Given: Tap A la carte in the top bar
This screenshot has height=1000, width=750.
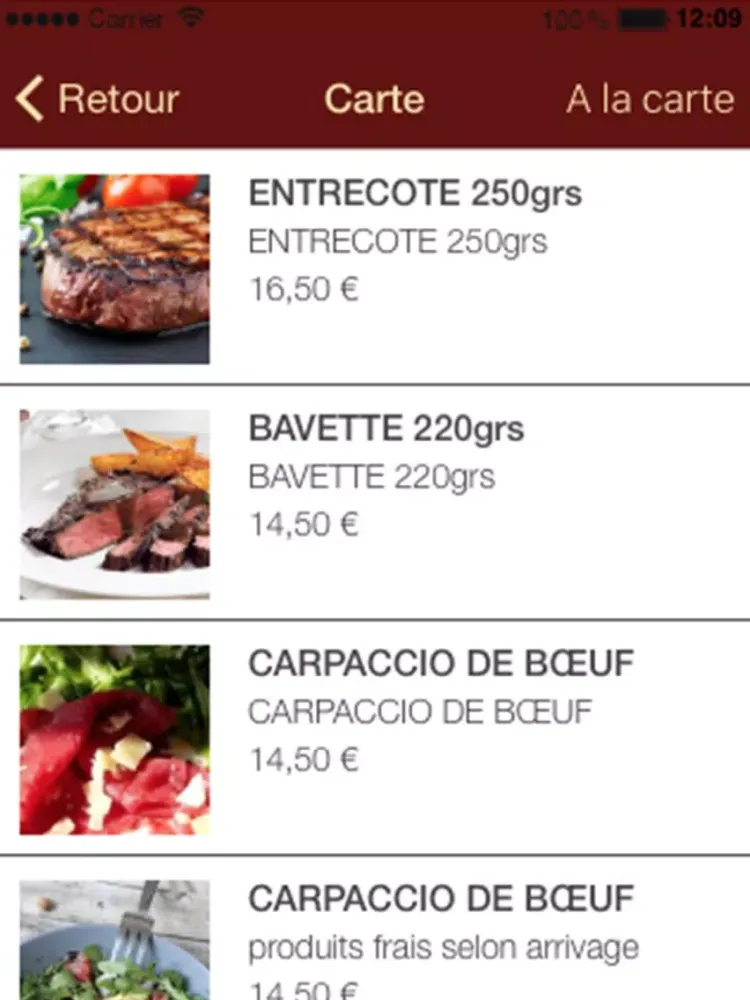Looking at the screenshot, I should click(x=650, y=100).
